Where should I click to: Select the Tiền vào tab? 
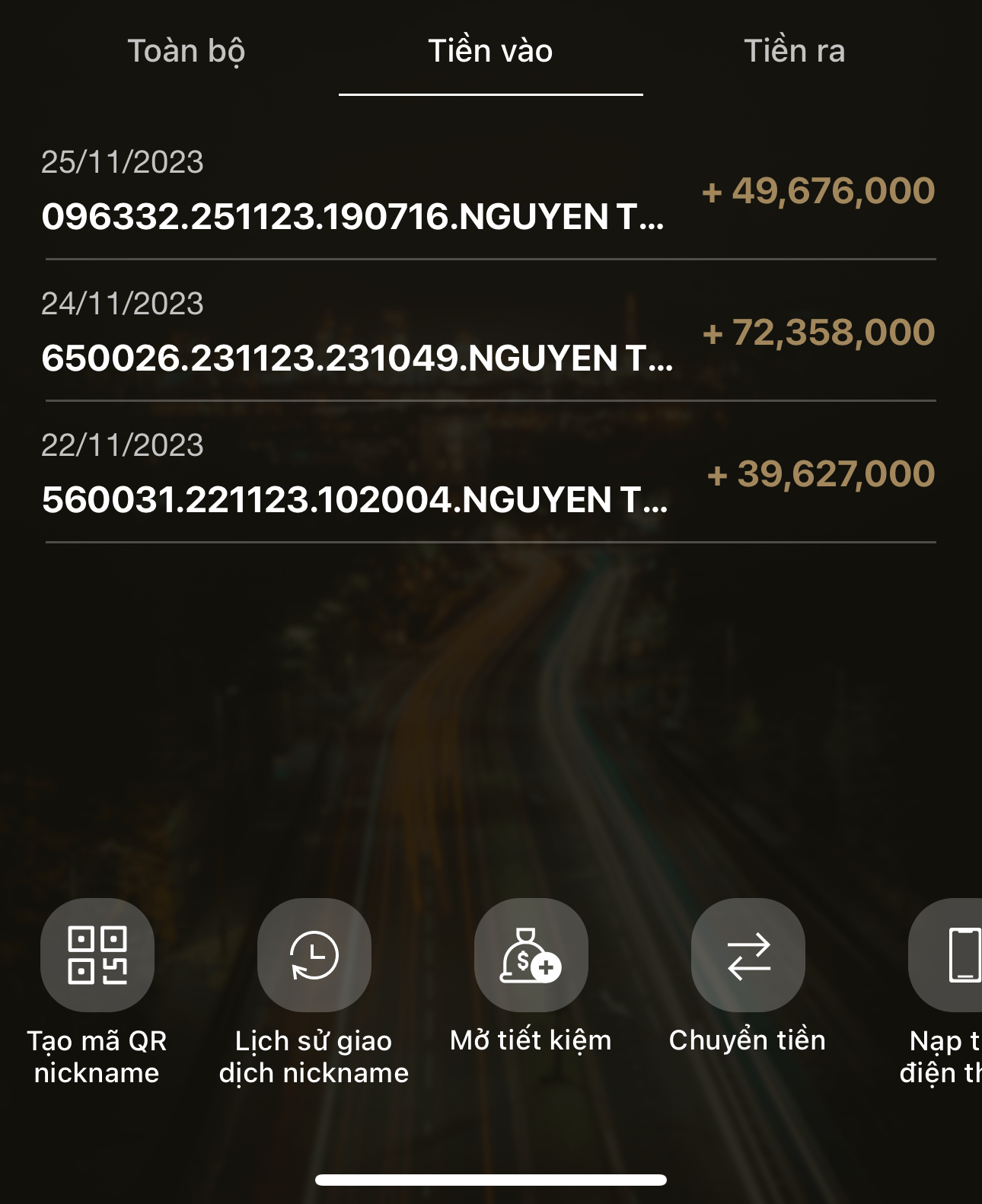(x=490, y=51)
